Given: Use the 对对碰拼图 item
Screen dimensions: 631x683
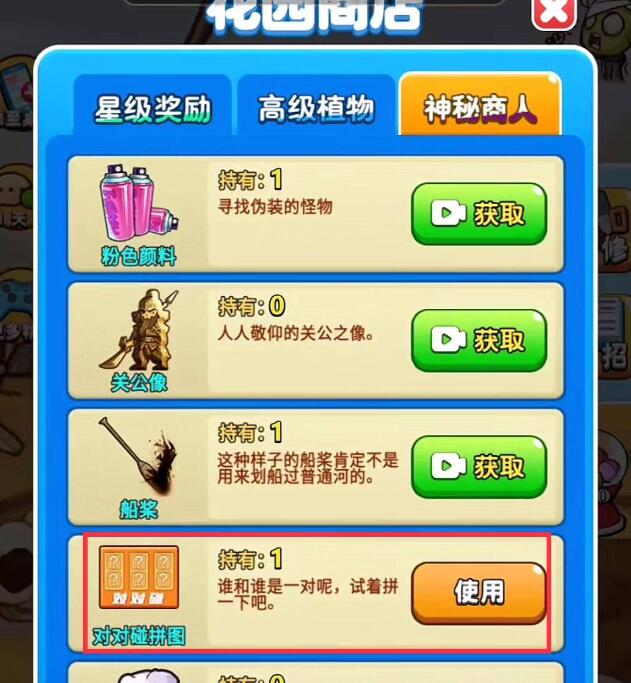Looking at the screenshot, I should 479,592.
